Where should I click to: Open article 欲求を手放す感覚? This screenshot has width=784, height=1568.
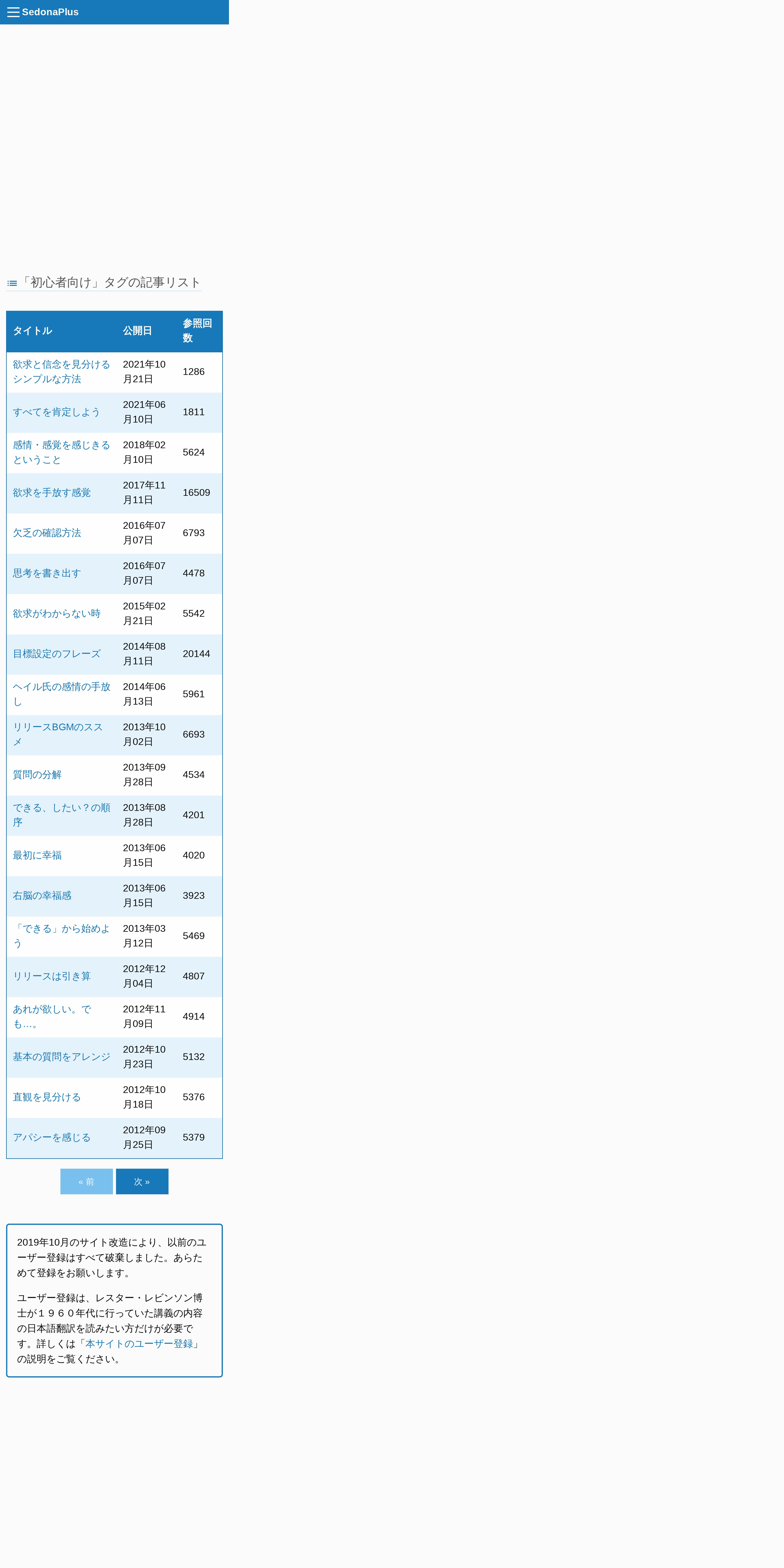coord(52,492)
